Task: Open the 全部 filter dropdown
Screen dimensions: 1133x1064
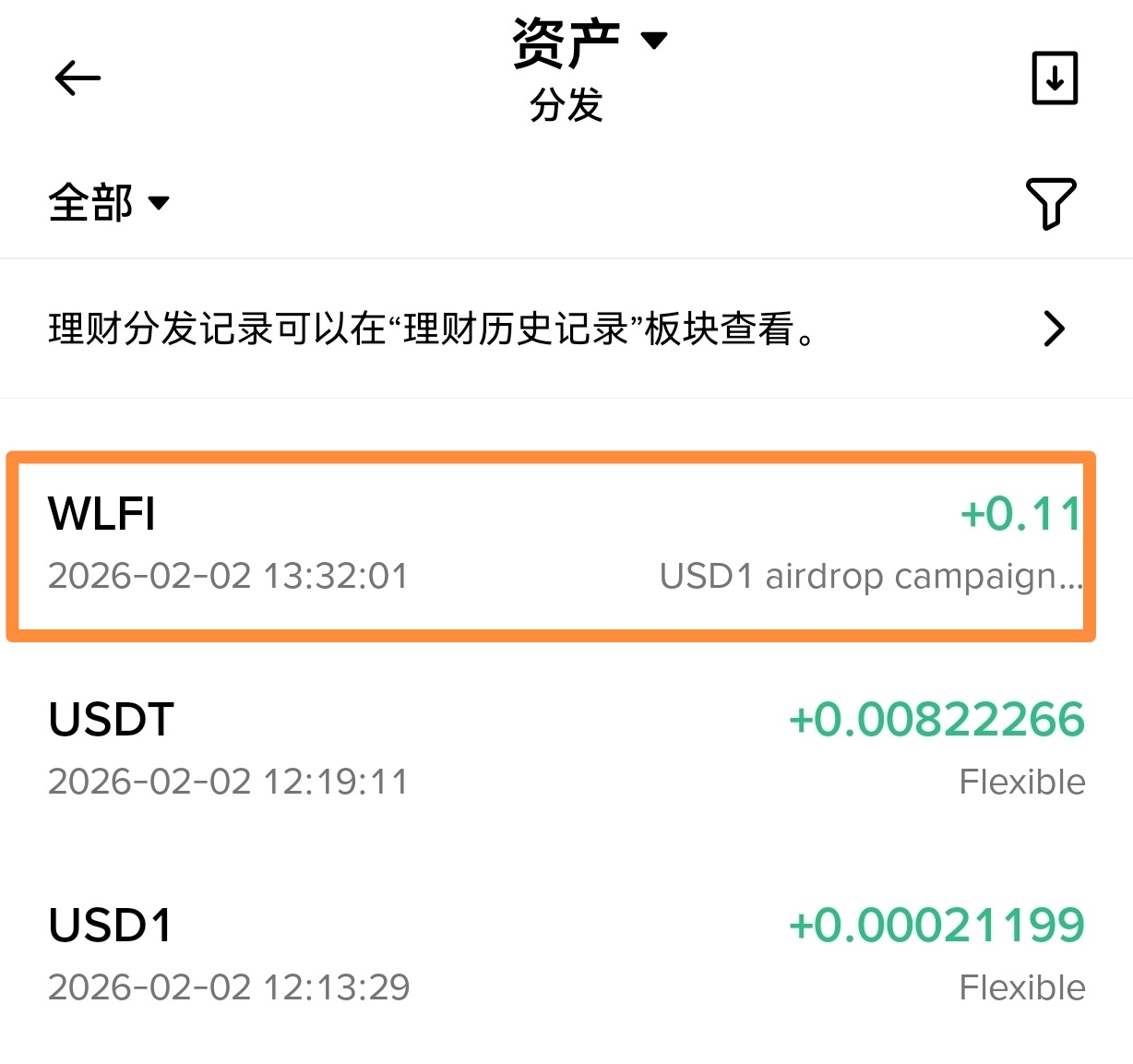Action: tap(109, 203)
